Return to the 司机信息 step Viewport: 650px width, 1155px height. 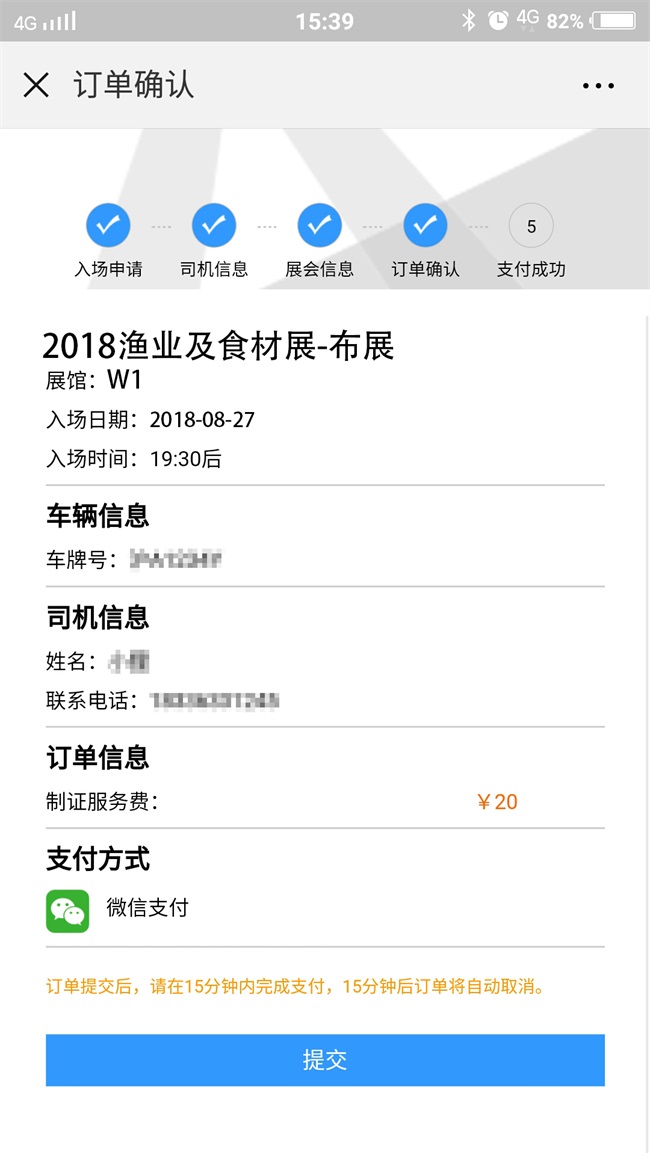[x=214, y=226]
